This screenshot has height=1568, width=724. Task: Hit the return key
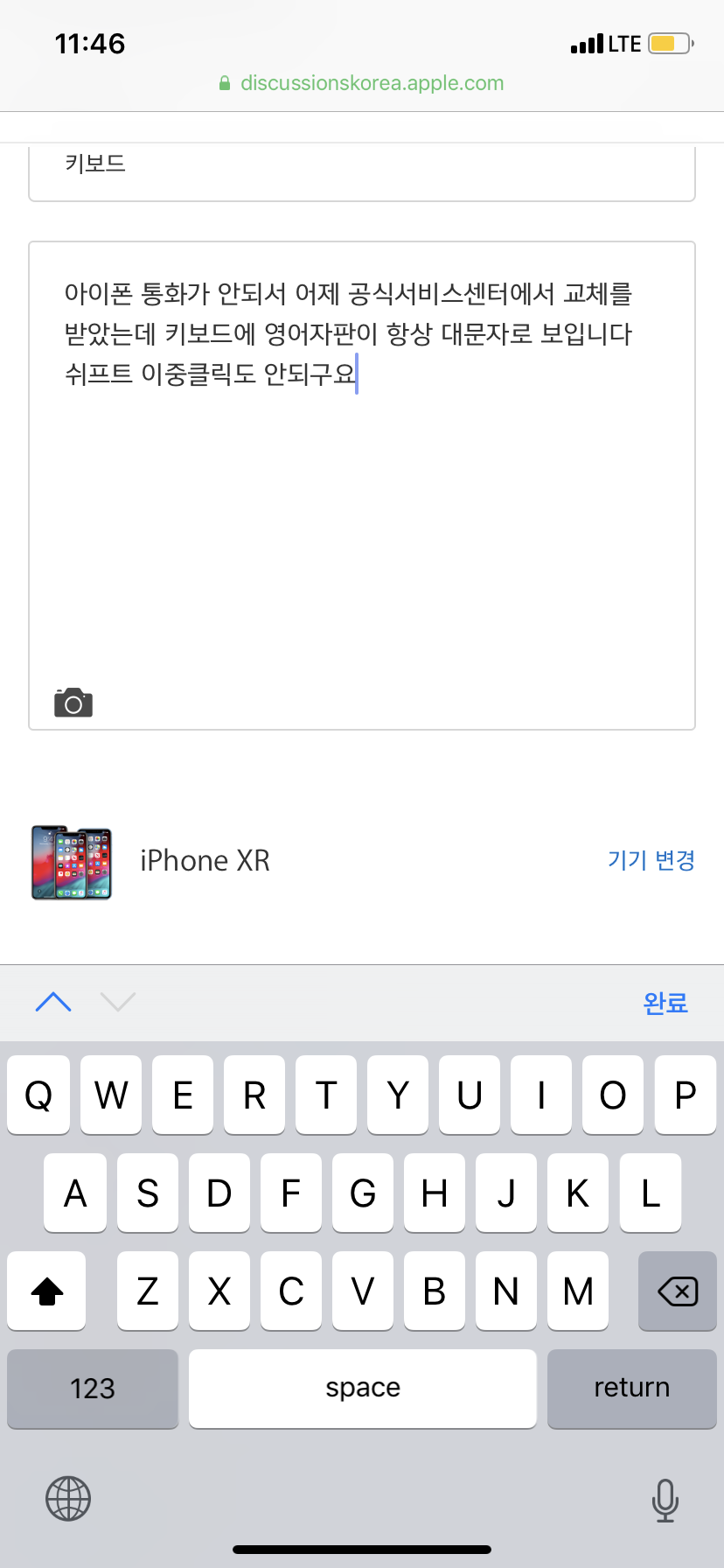pyautogui.click(x=631, y=1389)
